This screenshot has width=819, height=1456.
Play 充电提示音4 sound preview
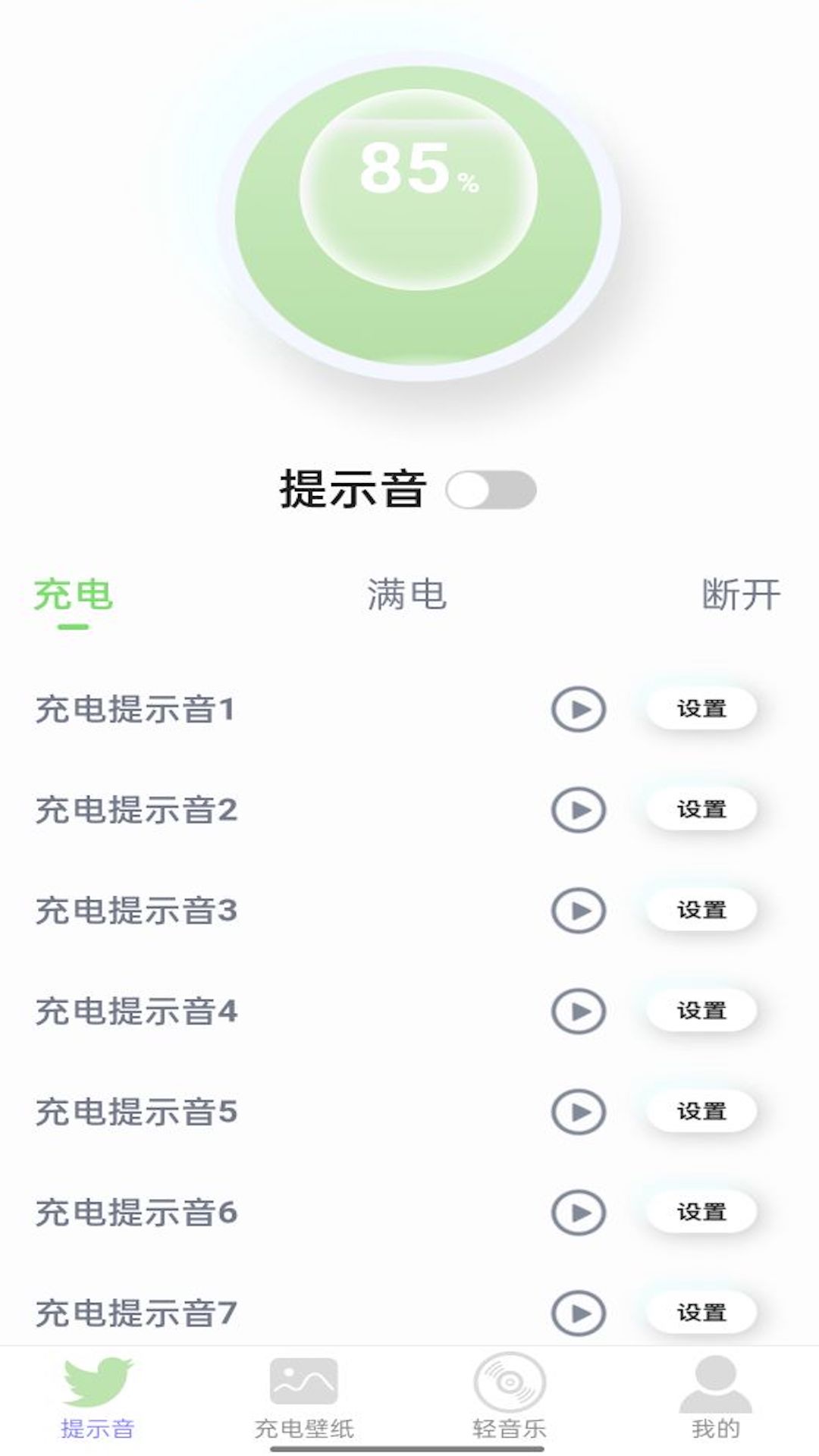point(580,1011)
